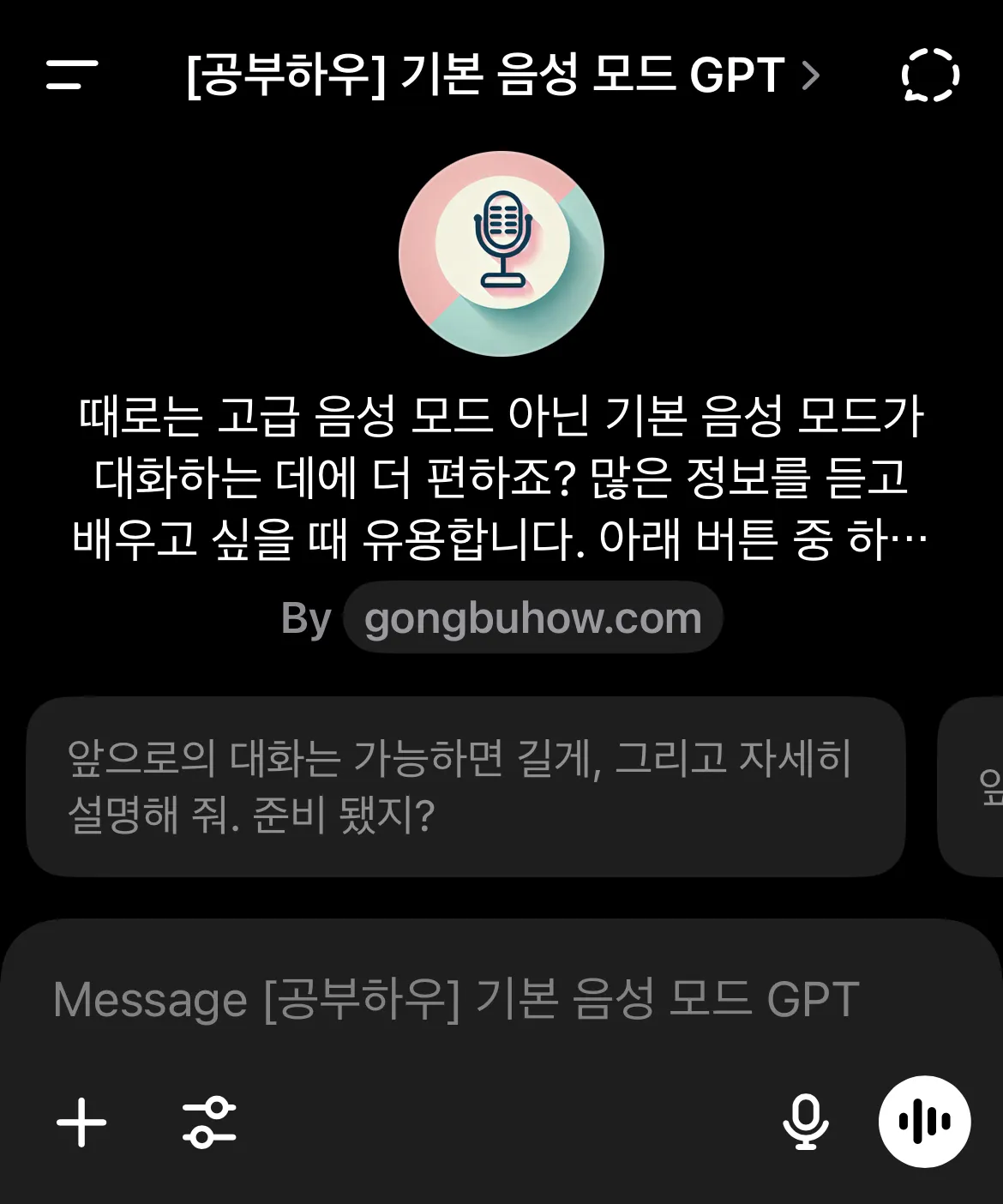
Task: Open the GPT title dropdown for 기본 음성 모드 GPT
Action: click(501, 75)
